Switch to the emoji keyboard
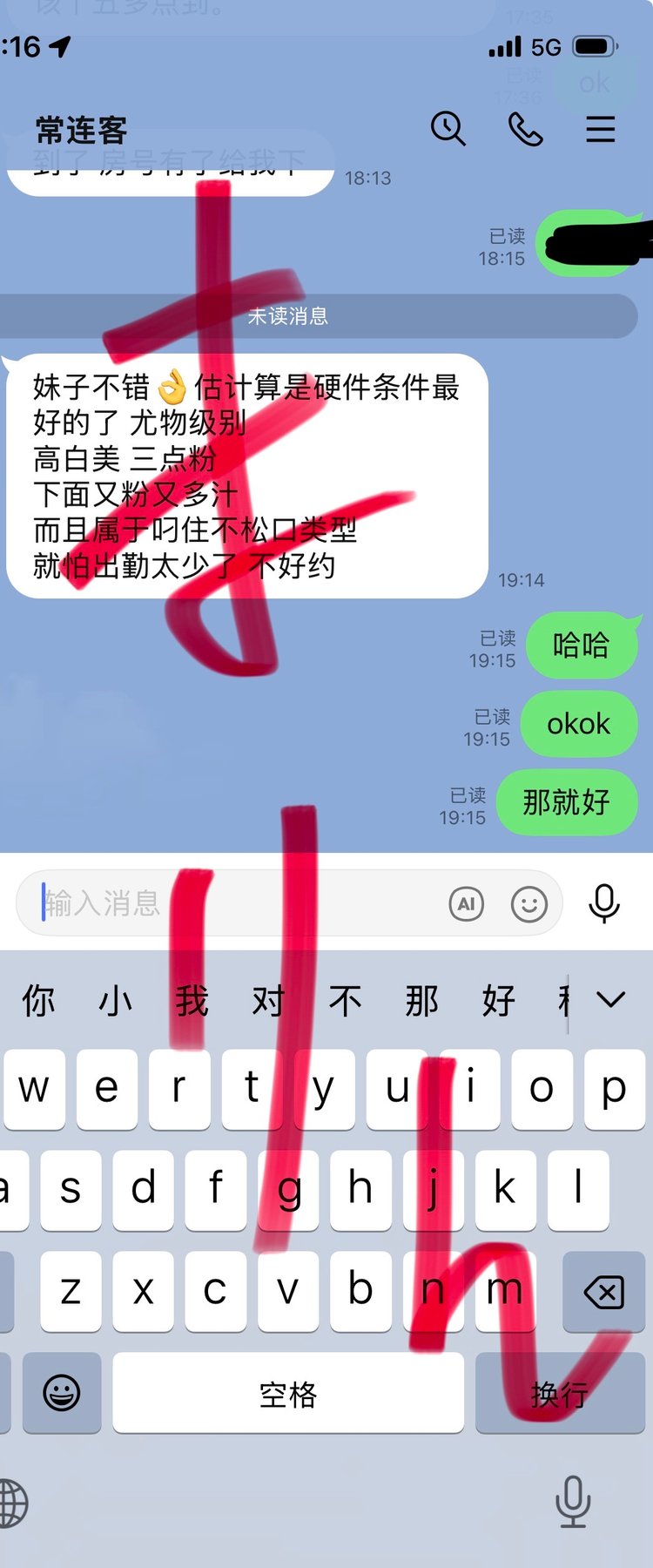Image resolution: width=653 pixels, height=1568 pixels. click(x=62, y=1393)
